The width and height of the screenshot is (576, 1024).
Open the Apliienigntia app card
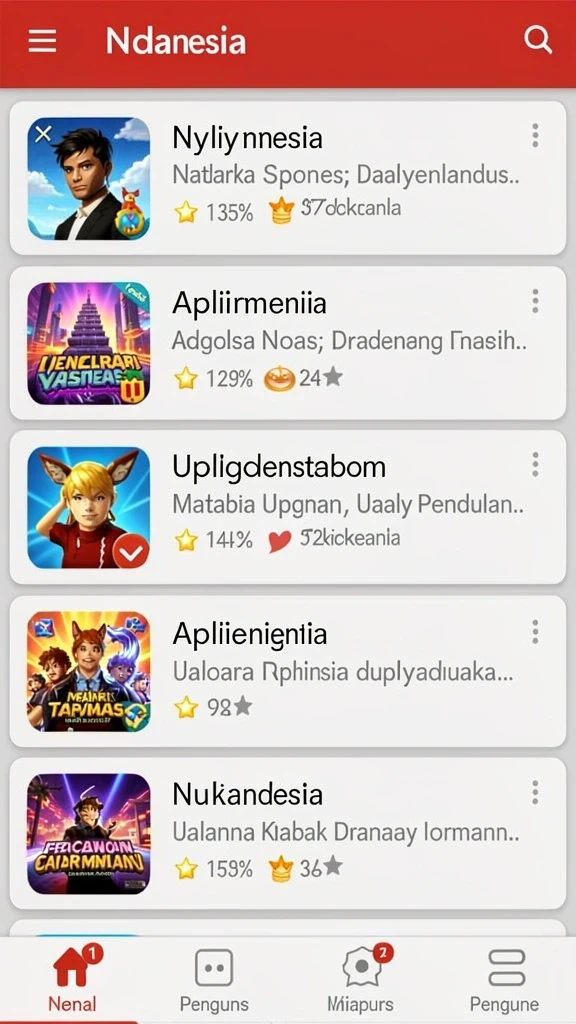288,671
